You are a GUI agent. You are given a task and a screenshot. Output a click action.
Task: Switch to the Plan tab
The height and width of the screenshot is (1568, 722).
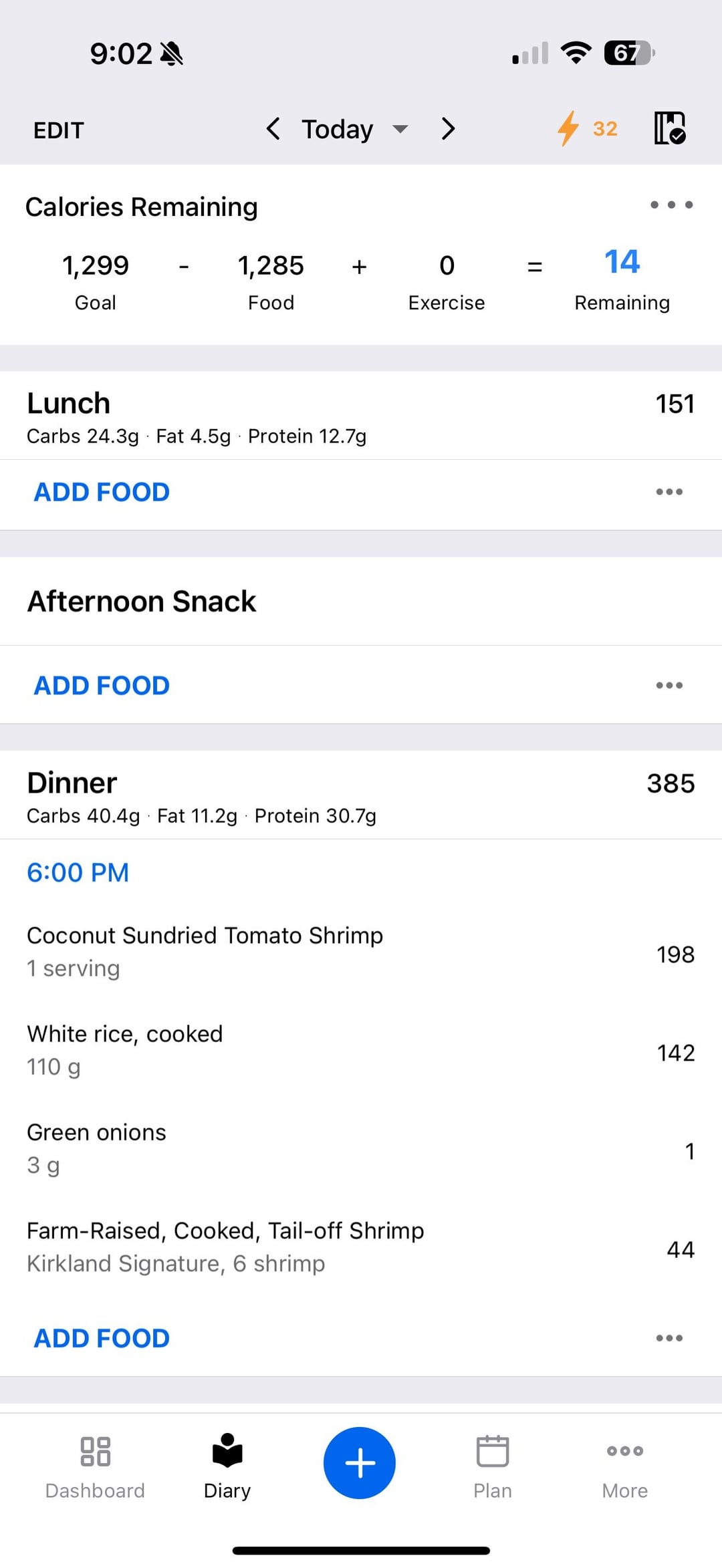(493, 1467)
